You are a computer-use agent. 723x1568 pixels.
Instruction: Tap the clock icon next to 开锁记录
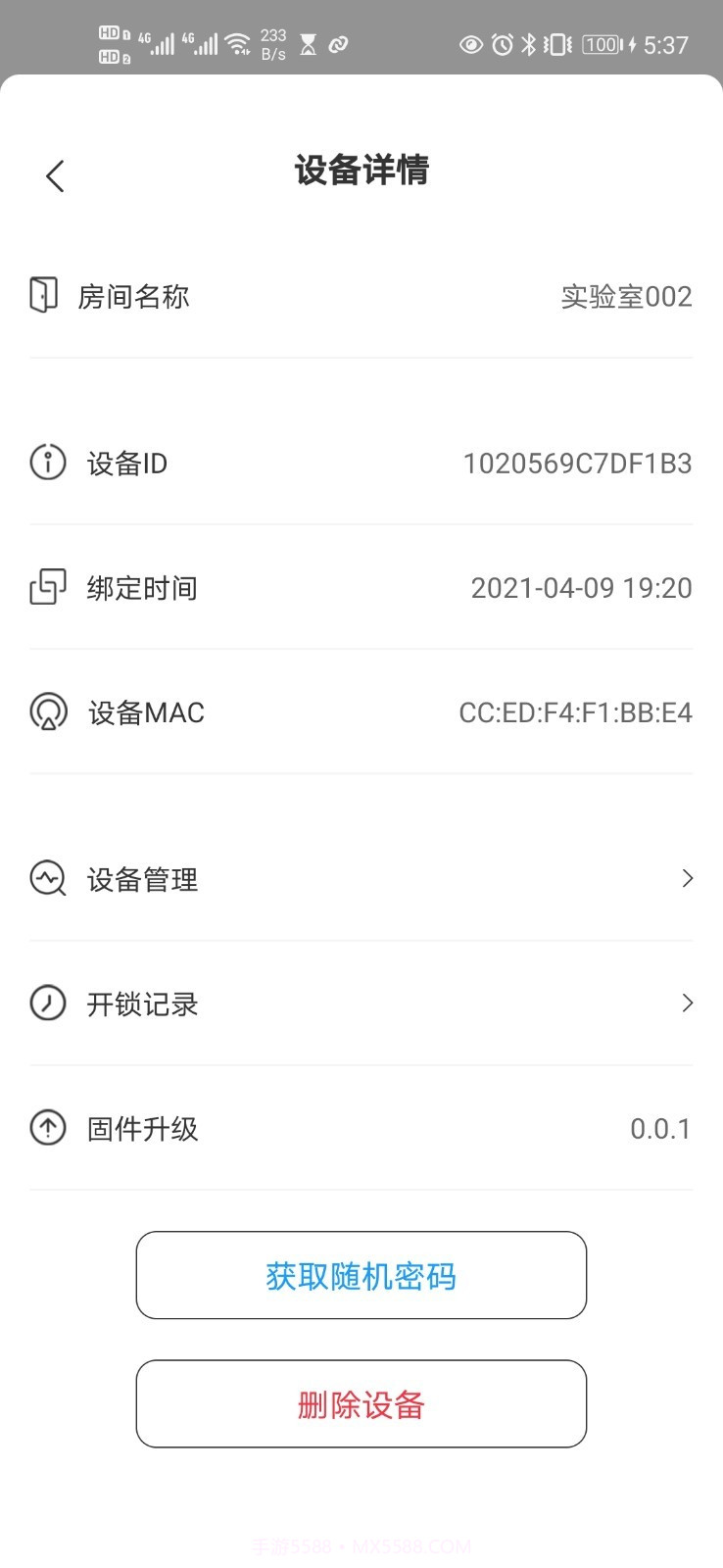tap(47, 1004)
